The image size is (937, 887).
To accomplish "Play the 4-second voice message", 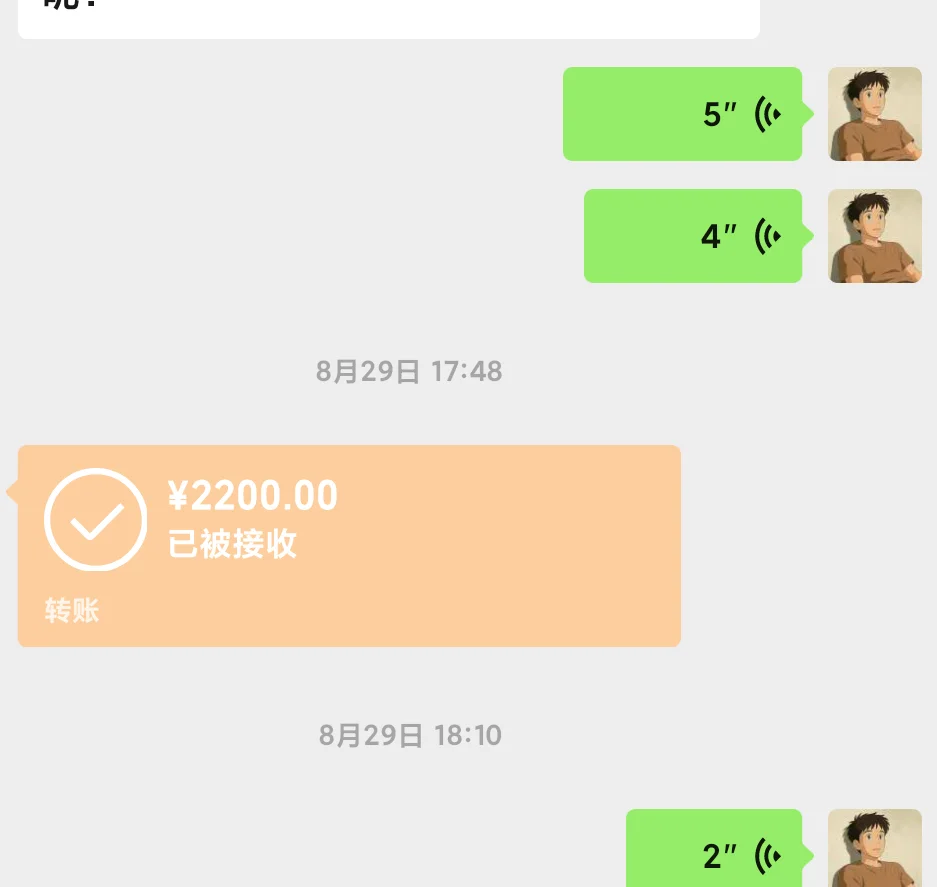I will click(693, 235).
